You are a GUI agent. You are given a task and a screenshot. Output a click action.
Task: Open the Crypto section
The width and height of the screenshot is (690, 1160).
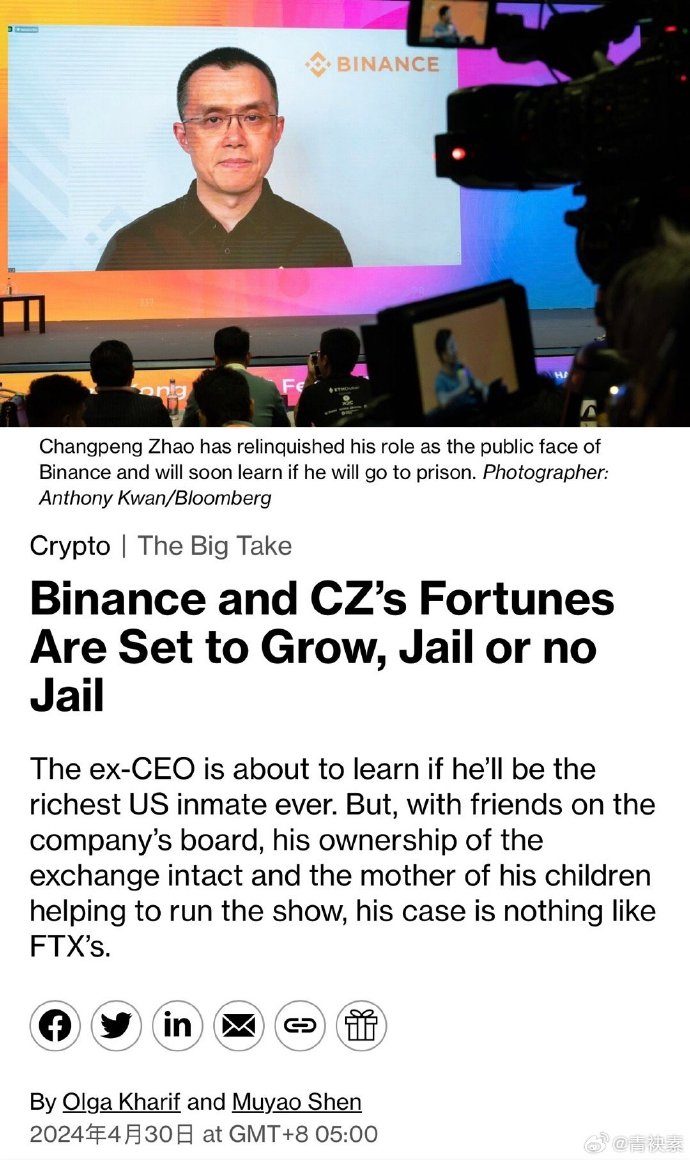(x=69, y=546)
